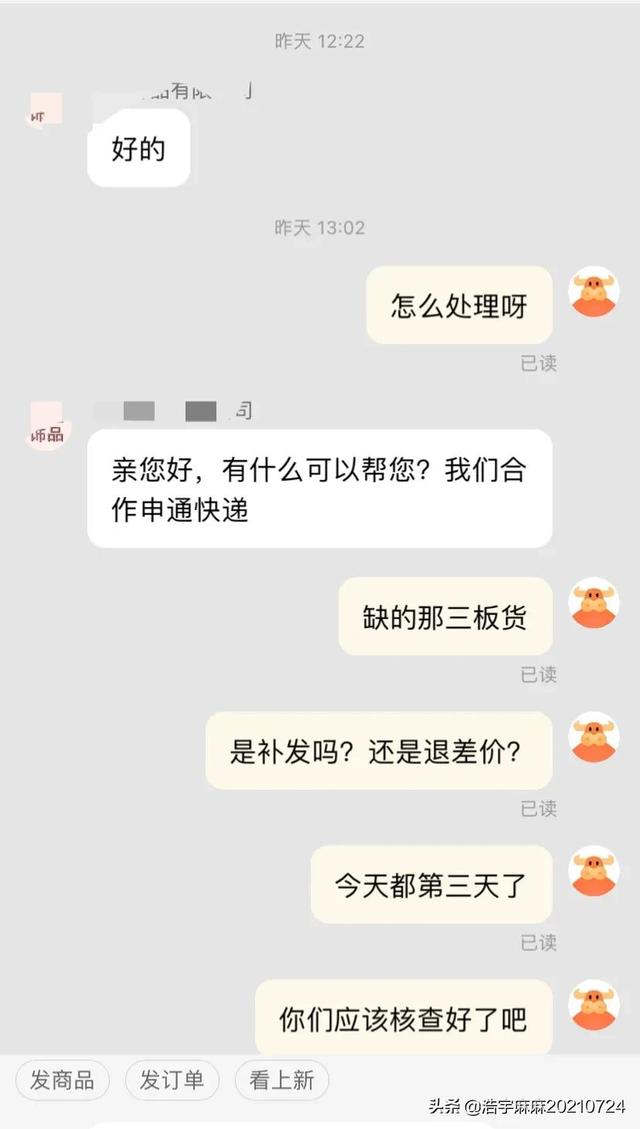View my avatar next to 怎么处理呀

tap(593, 292)
